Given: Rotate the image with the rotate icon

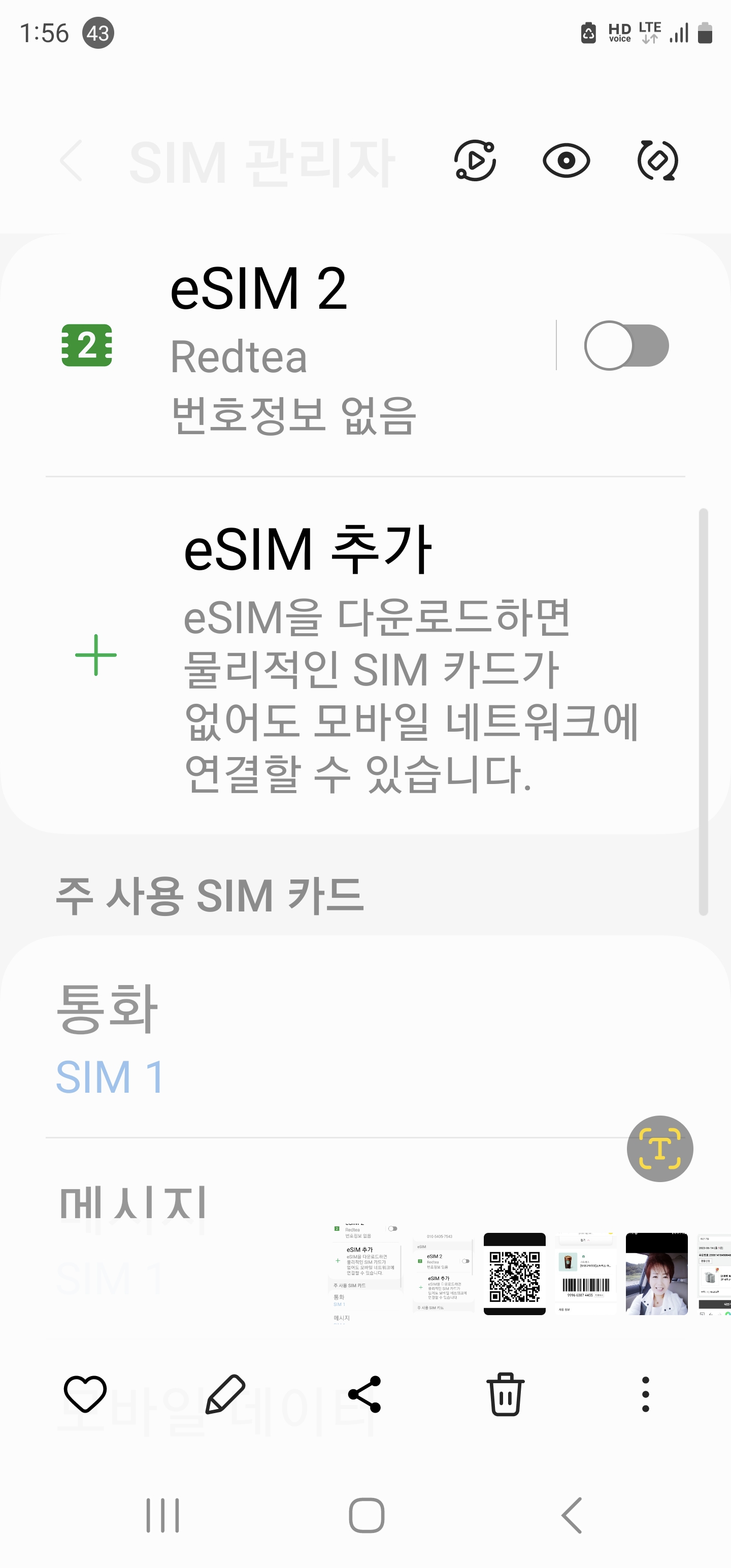Looking at the screenshot, I should pyautogui.click(x=657, y=160).
